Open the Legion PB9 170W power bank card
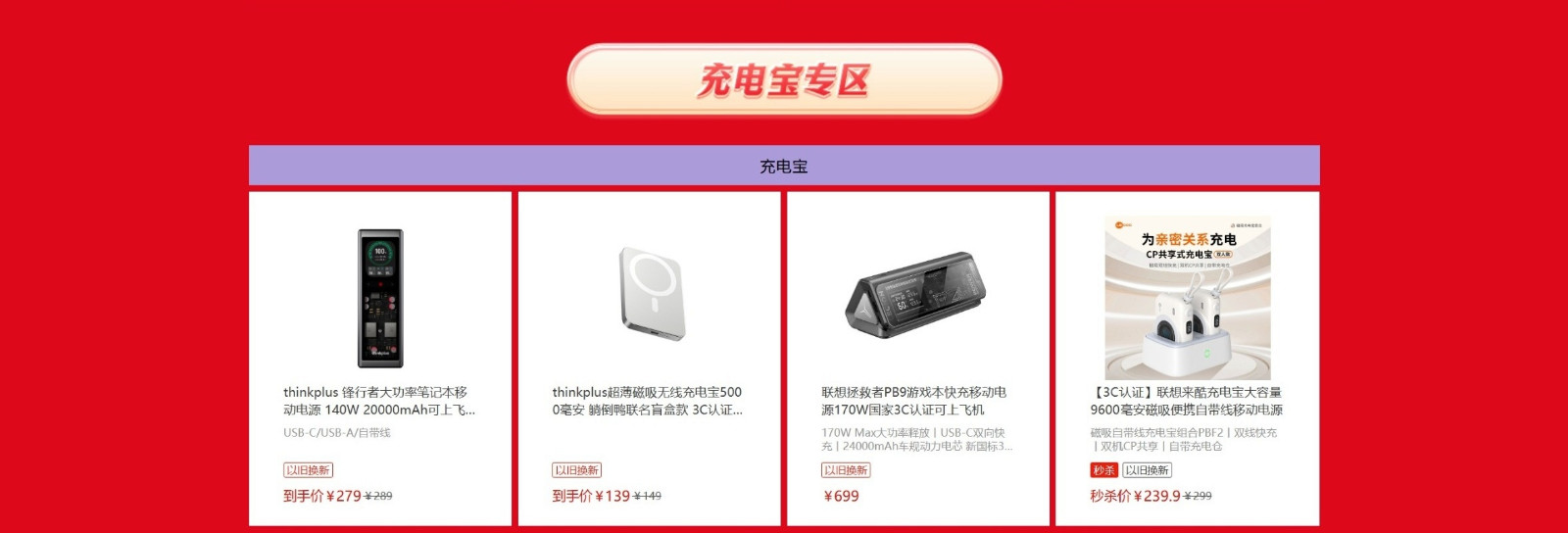Viewport: 1568px width, 533px height. (x=917, y=359)
